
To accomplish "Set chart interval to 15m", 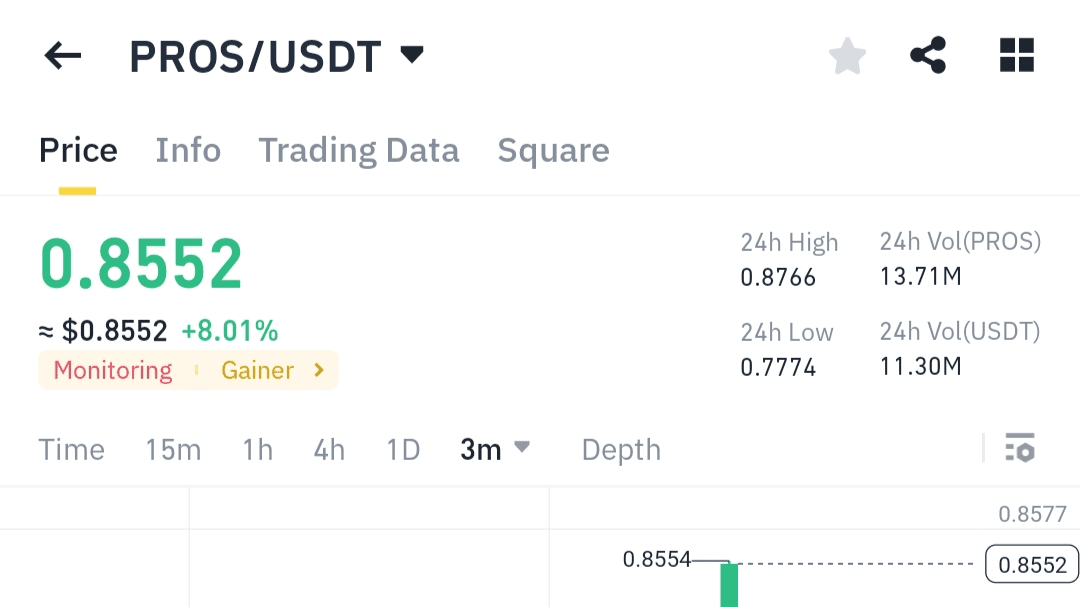I will [x=173, y=450].
